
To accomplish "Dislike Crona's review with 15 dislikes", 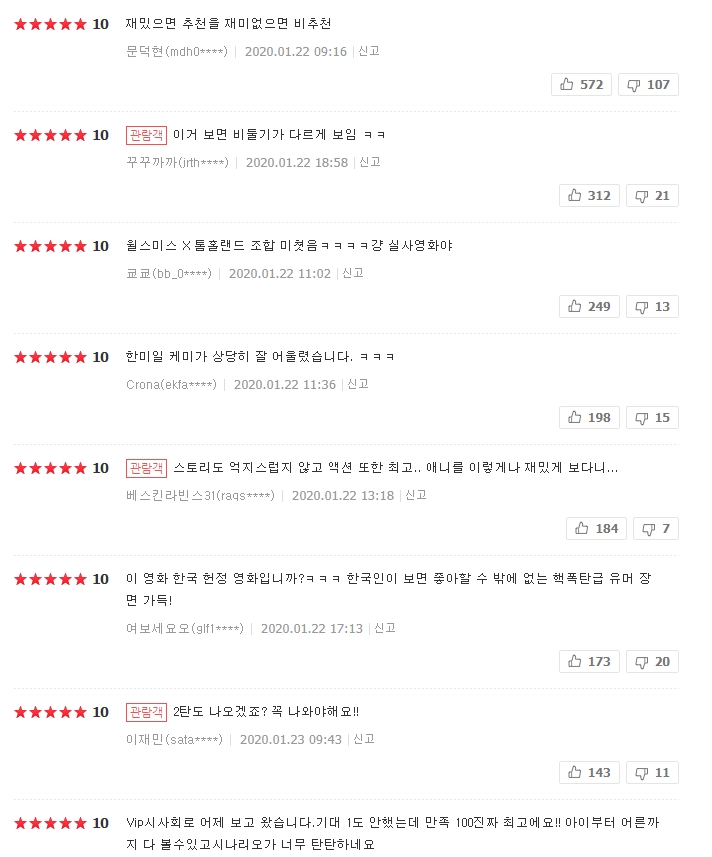I will (652, 418).
